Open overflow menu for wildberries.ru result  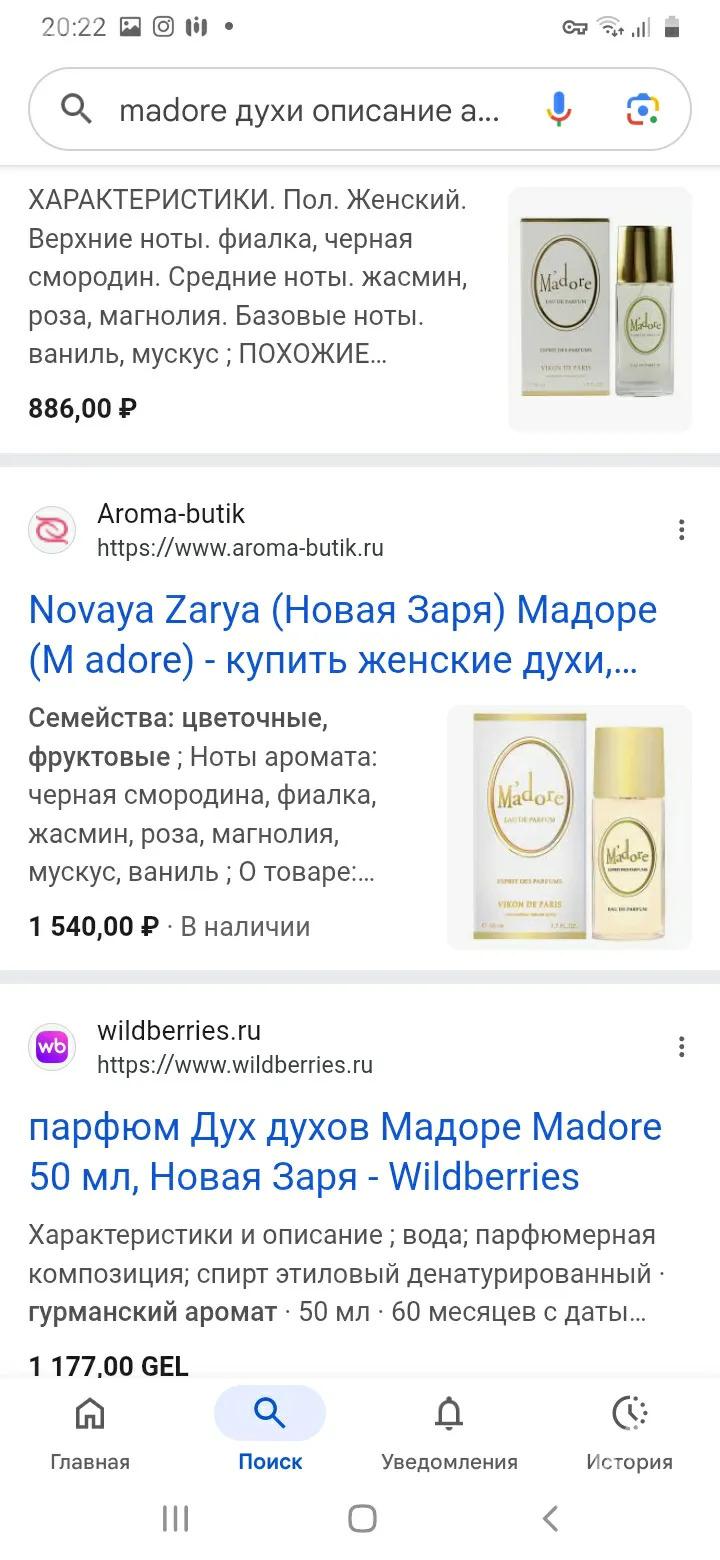pyautogui.click(x=681, y=1047)
